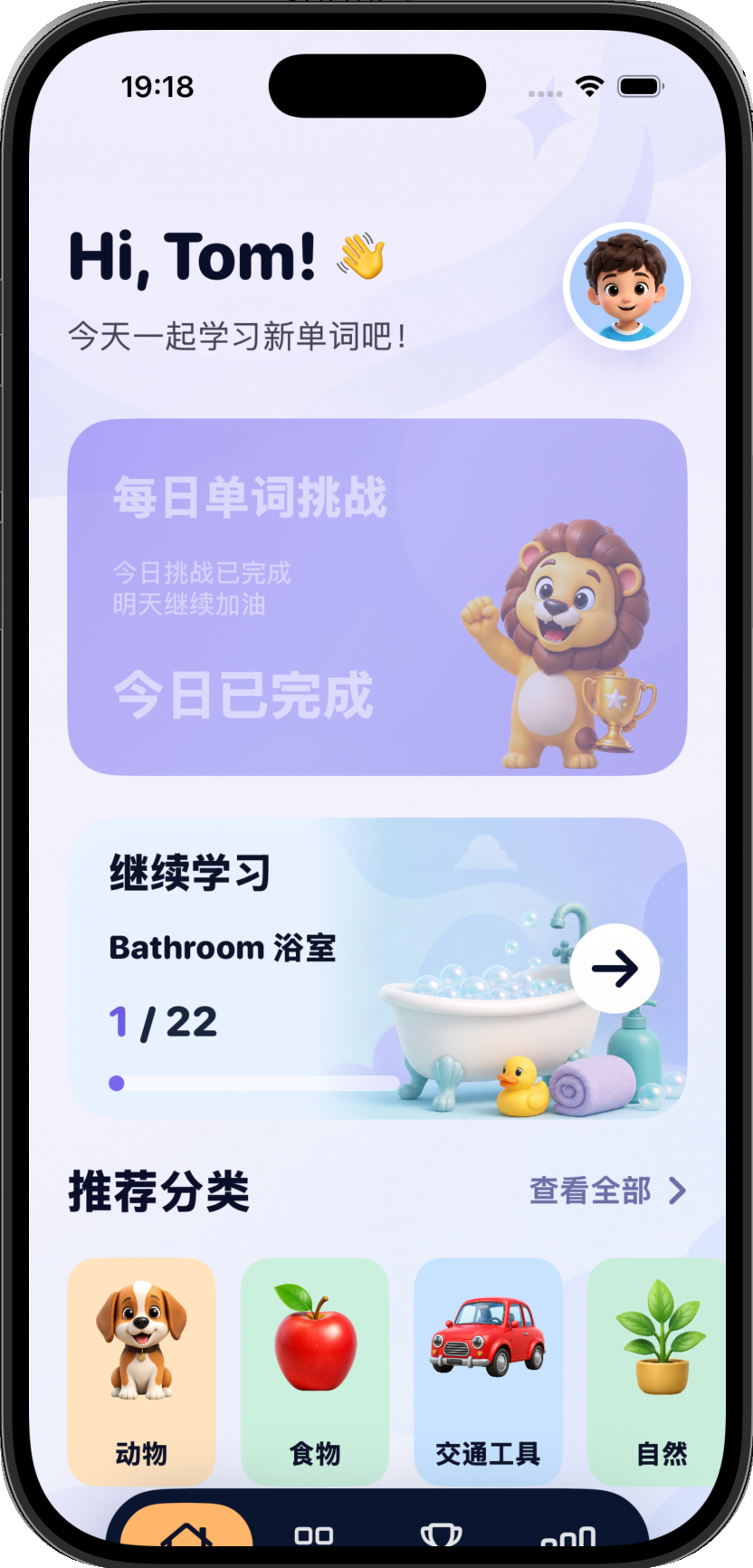Open the 动物 category card
Viewport: 753px width, 1568px height.
point(142,1371)
